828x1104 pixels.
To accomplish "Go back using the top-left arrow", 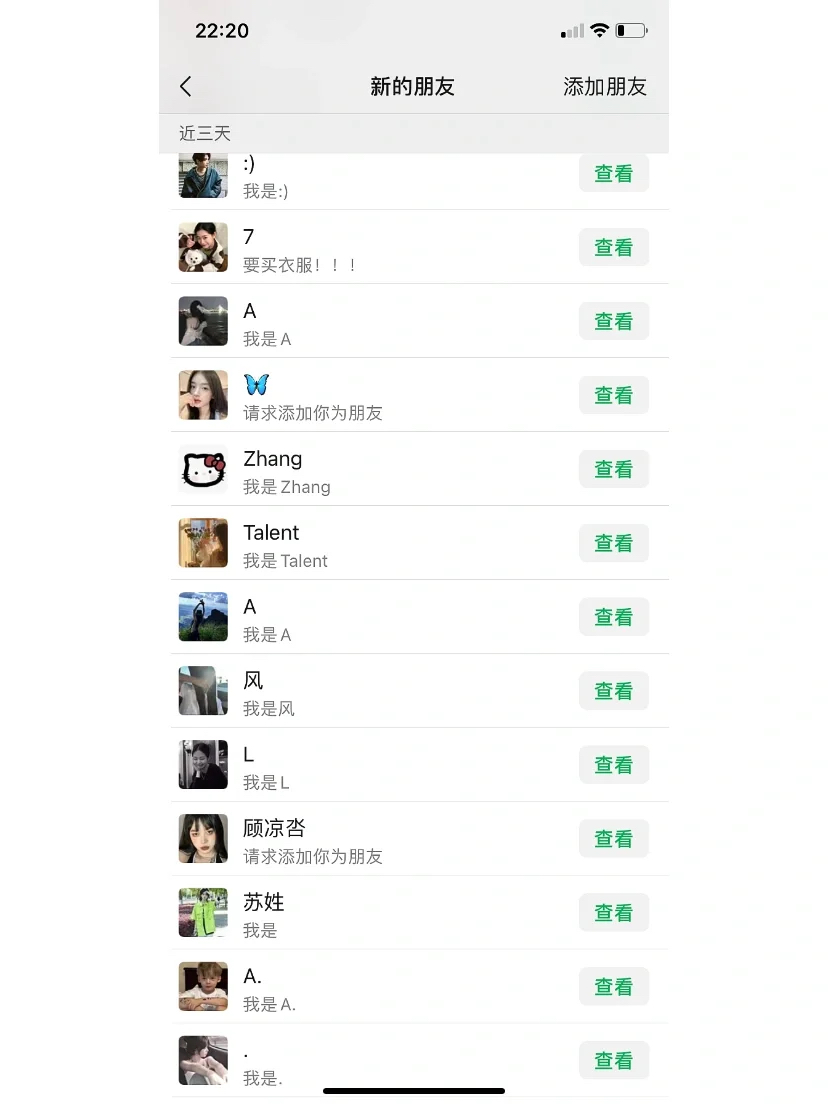I will click(186, 87).
